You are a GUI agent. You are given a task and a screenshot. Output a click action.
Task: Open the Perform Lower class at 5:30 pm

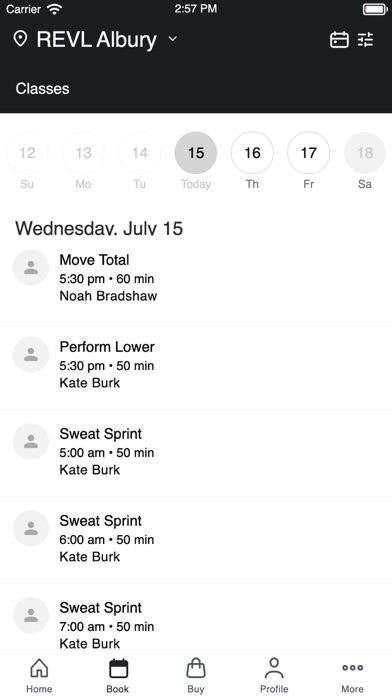pos(196,366)
